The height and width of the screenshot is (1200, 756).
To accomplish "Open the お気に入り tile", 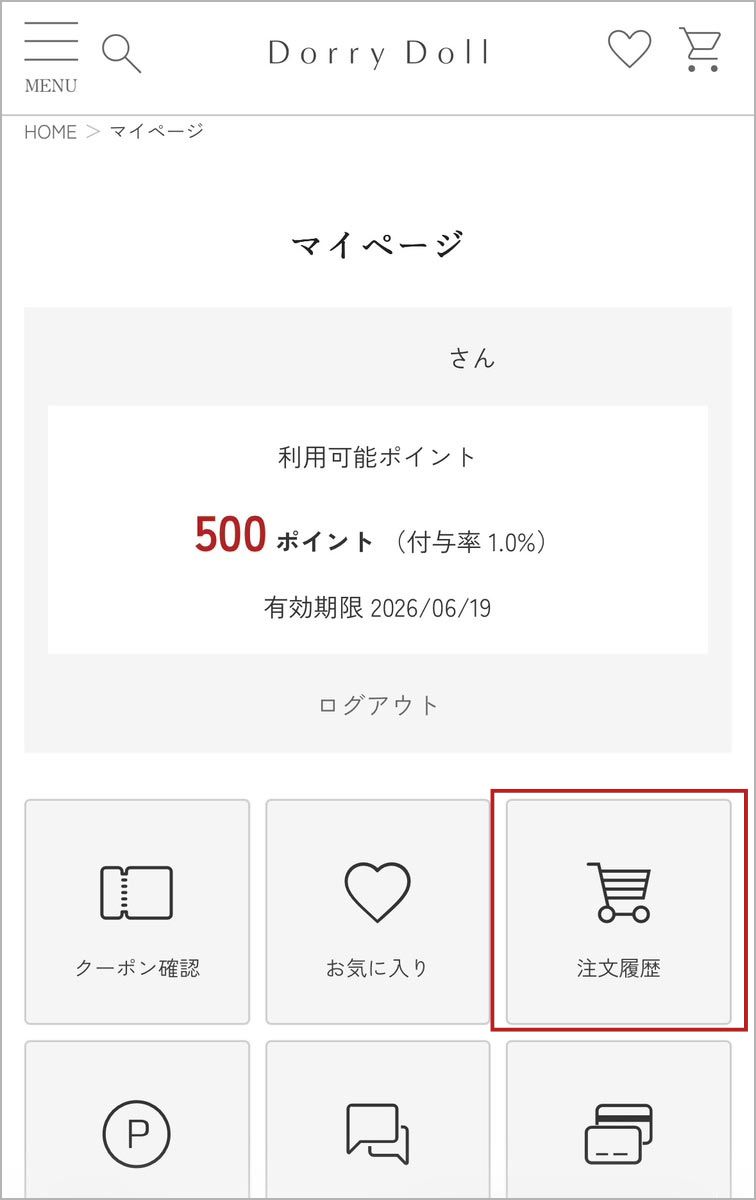I will [x=377, y=911].
